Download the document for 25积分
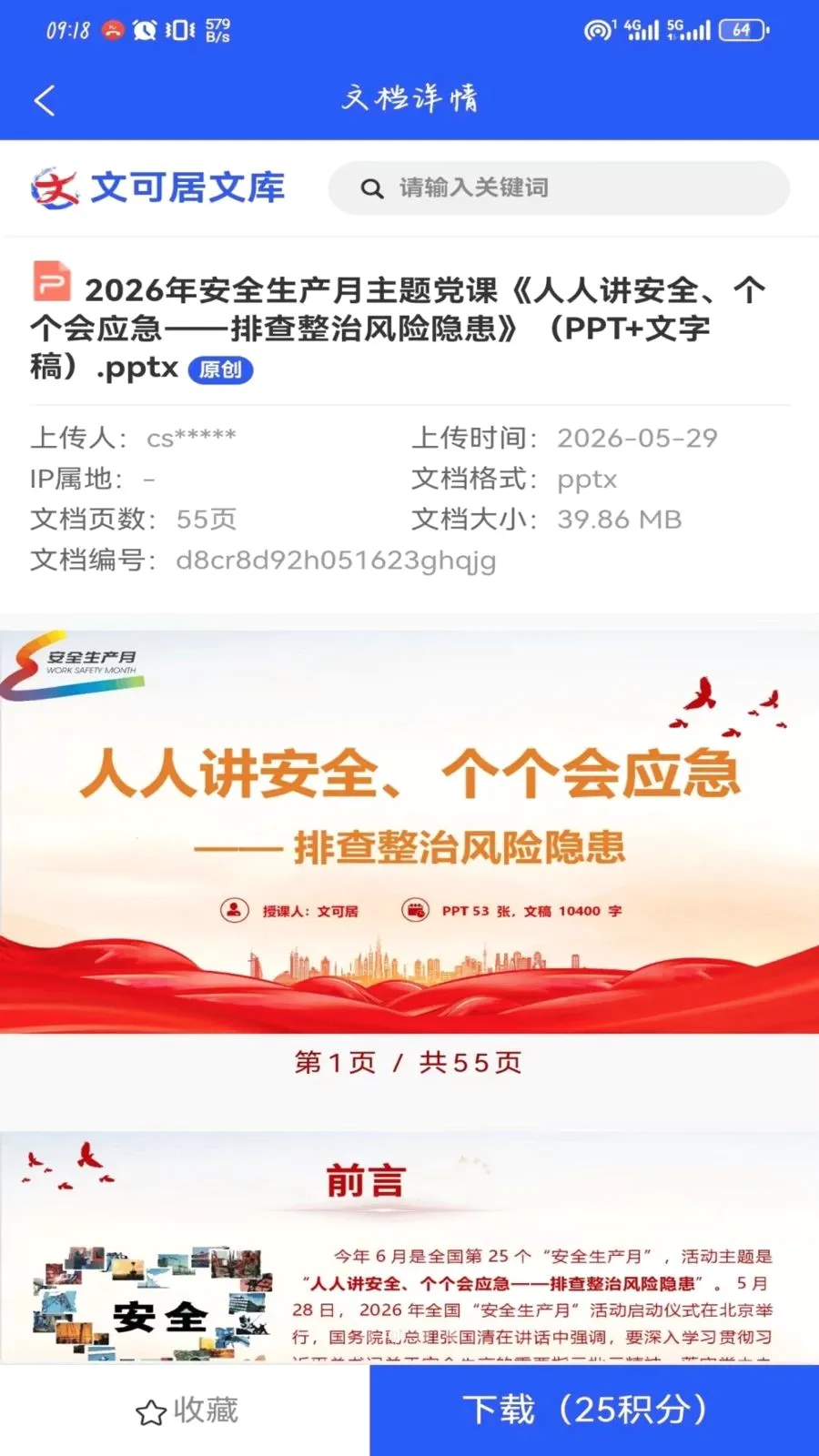Image resolution: width=819 pixels, height=1456 pixels. click(x=594, y=1410)
